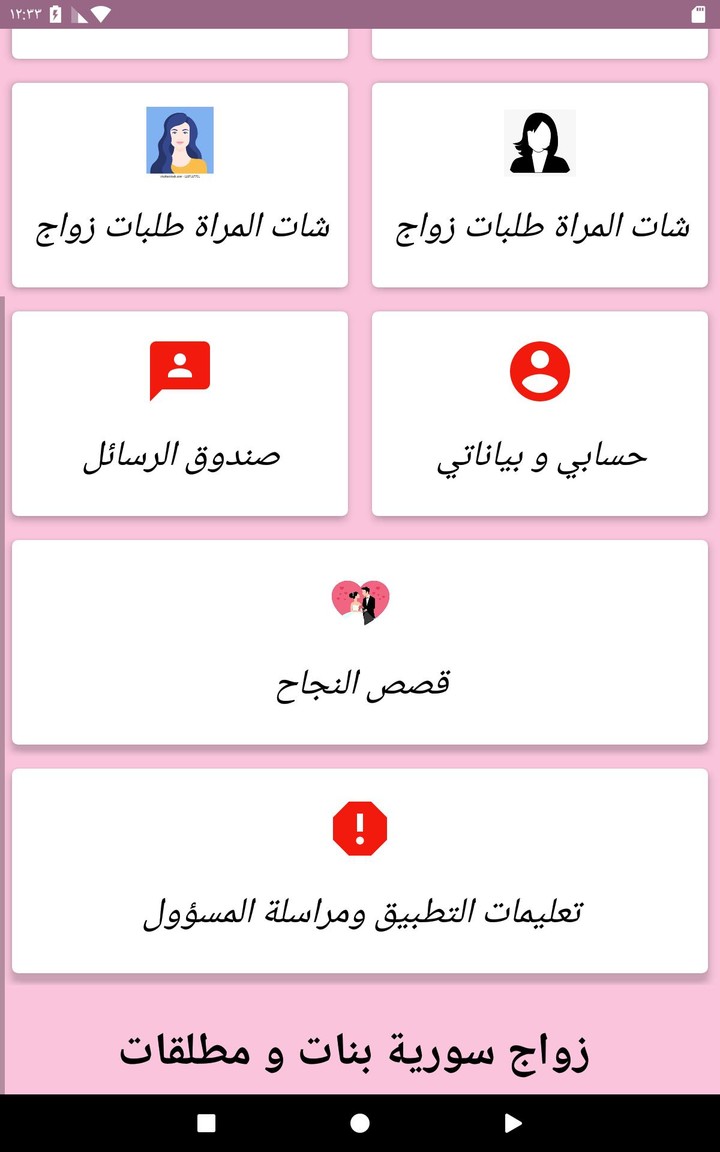
Task: Open the women's marriage requests chat with avatar photo
Action: (x=180, y=183)
